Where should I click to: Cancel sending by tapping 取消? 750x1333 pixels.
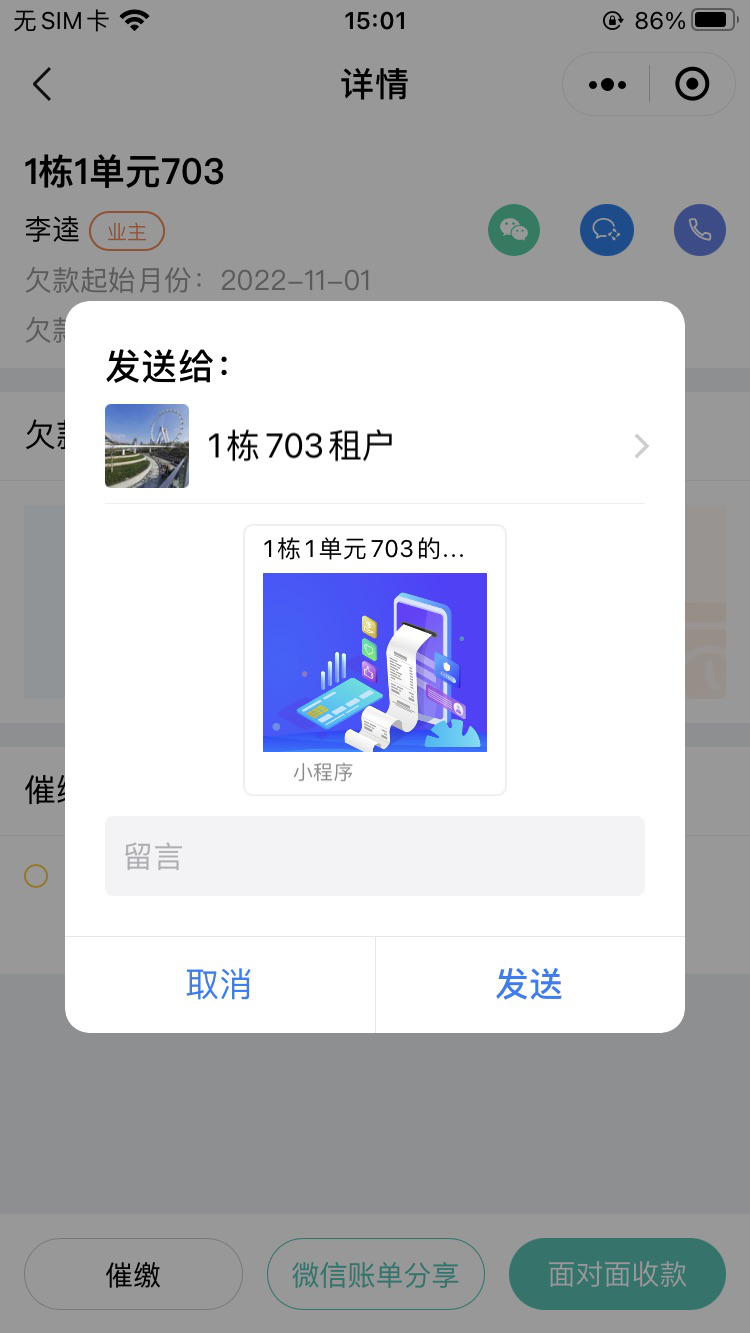[x=219, y=985]
